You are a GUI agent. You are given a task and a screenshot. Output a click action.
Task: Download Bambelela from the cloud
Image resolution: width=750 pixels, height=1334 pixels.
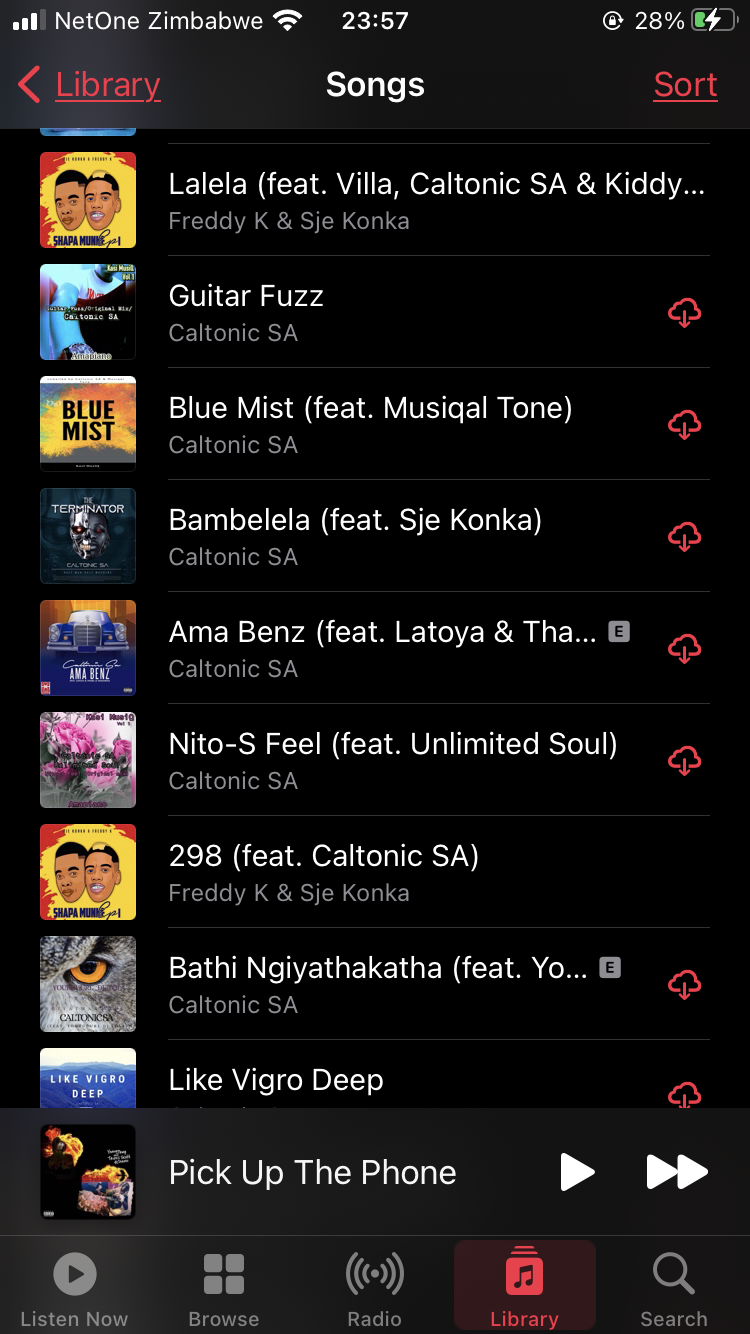(684, 537)
